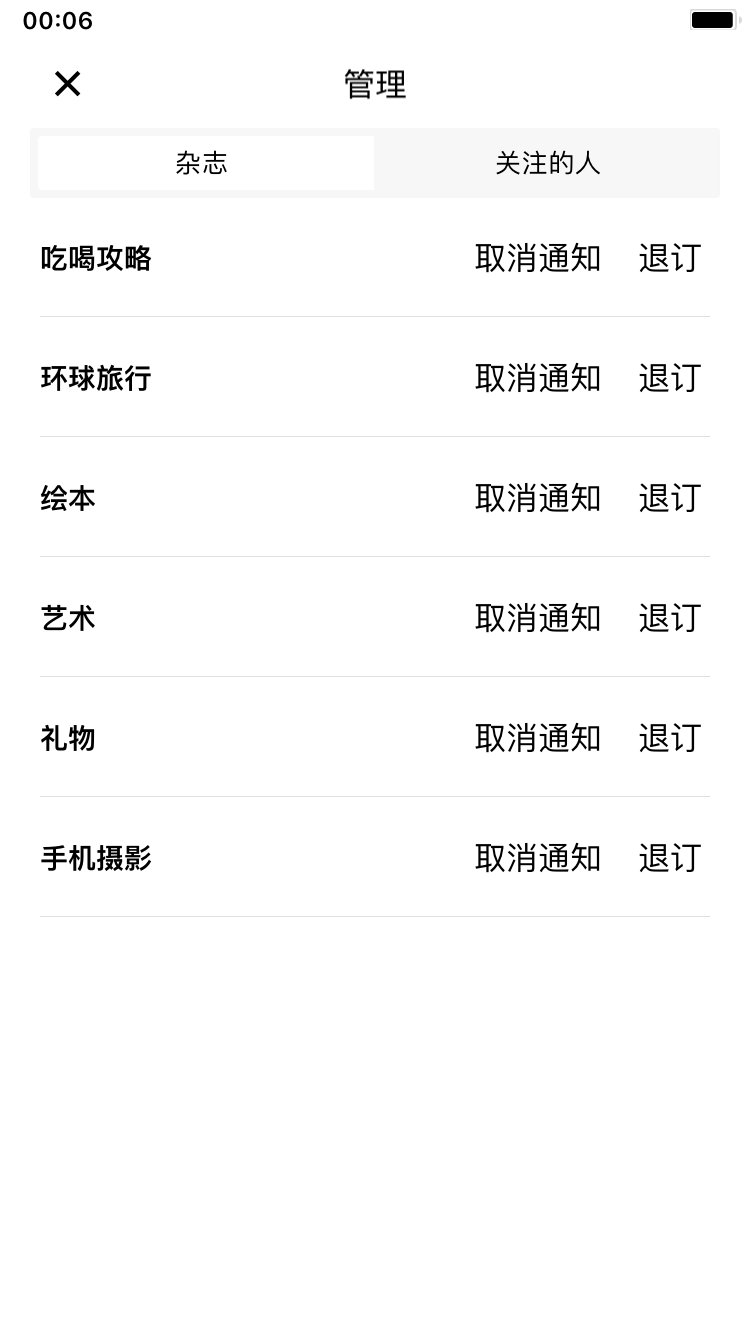Cancel notifications for 手机摄影

(x=538, y=858)
